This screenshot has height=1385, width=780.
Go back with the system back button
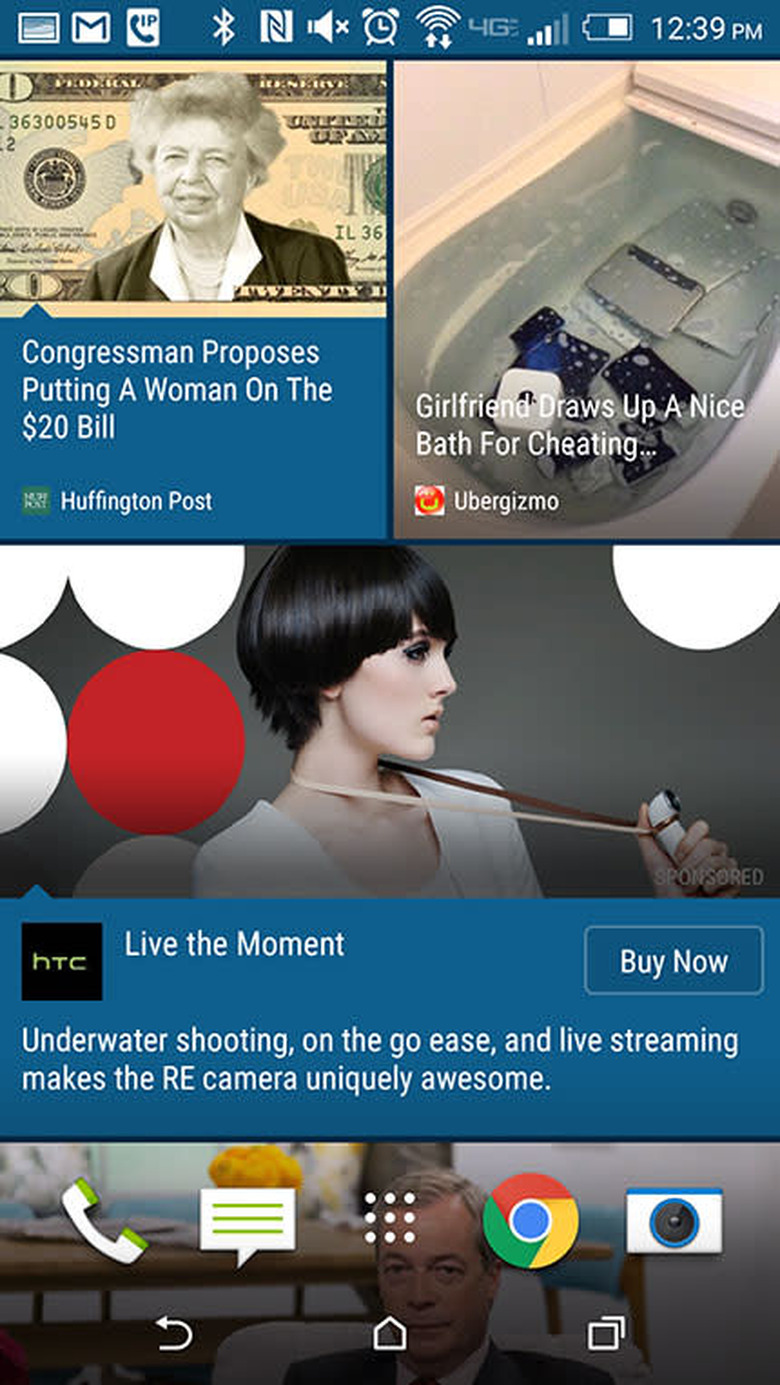[173, 1333]
